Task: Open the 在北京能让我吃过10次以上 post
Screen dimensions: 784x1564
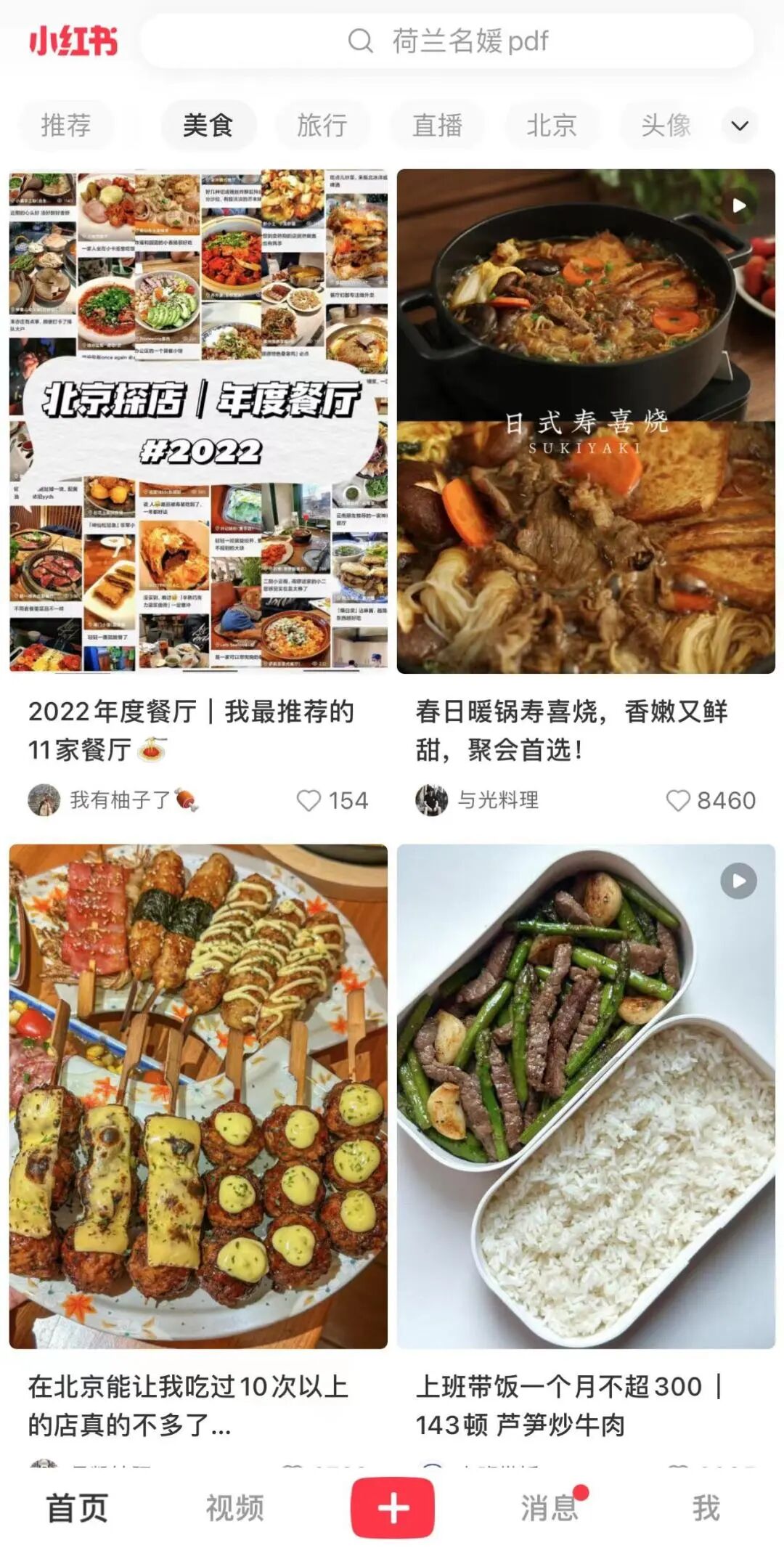Action: pyautogui.click(x=198, y=1096)
